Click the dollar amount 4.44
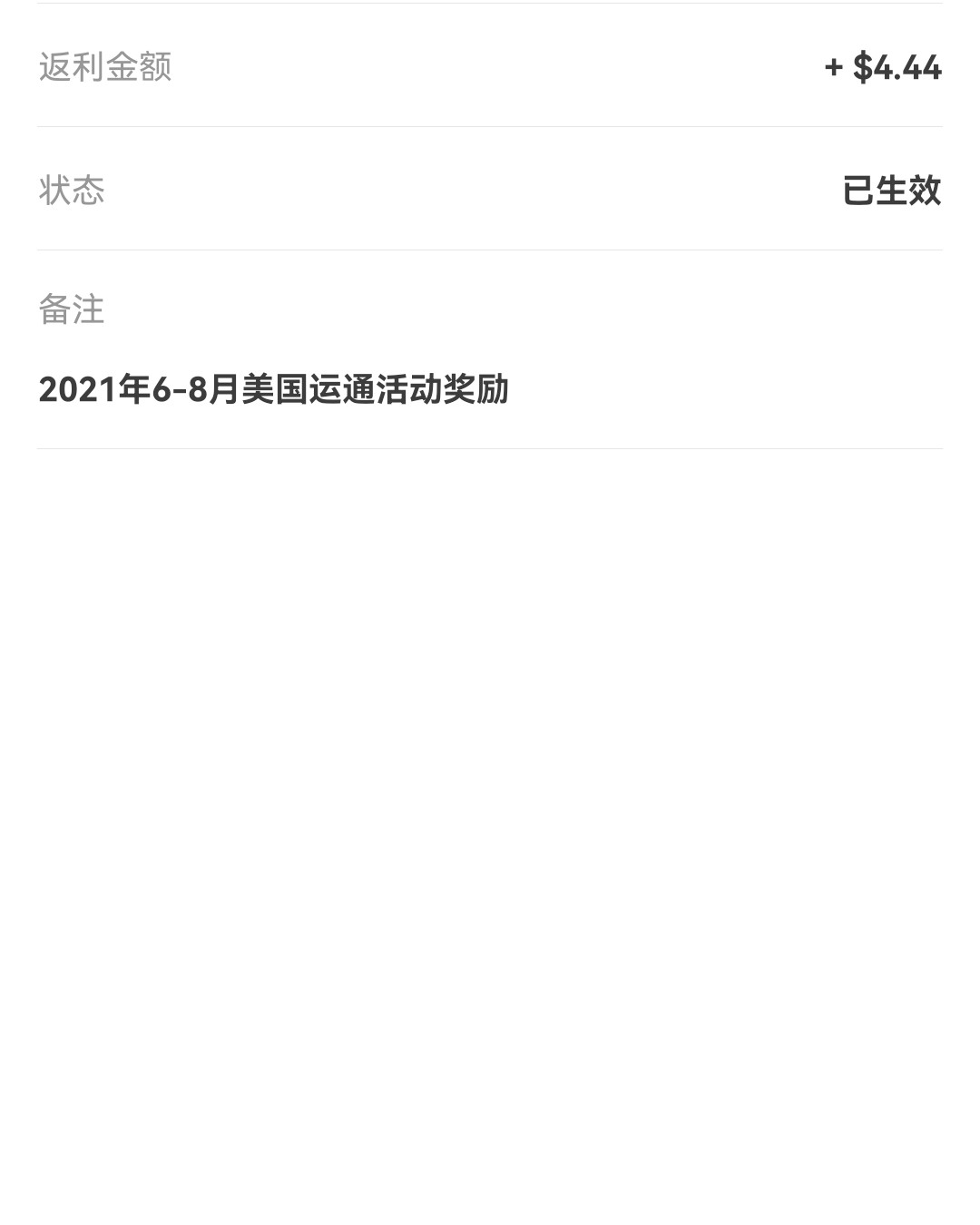Image resolution: width=980 pixels, height=1225 pixels. 898,66
